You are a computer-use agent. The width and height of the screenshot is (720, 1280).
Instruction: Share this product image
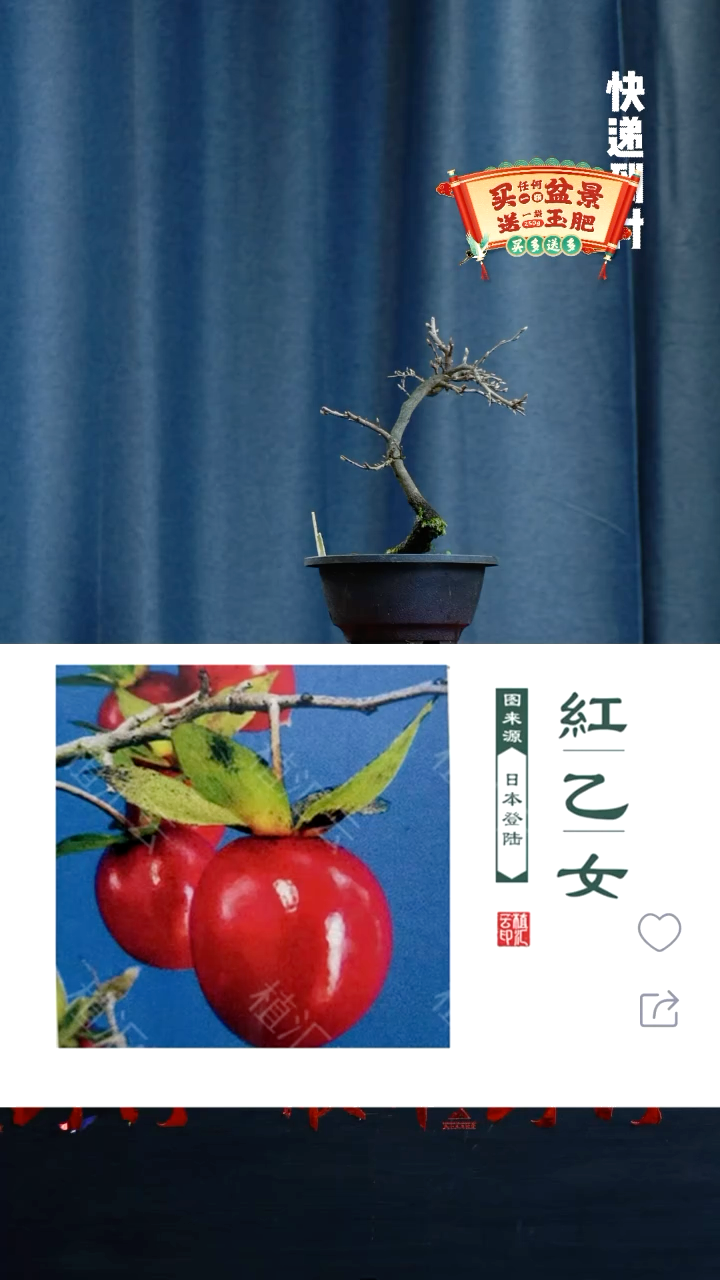659,1009
